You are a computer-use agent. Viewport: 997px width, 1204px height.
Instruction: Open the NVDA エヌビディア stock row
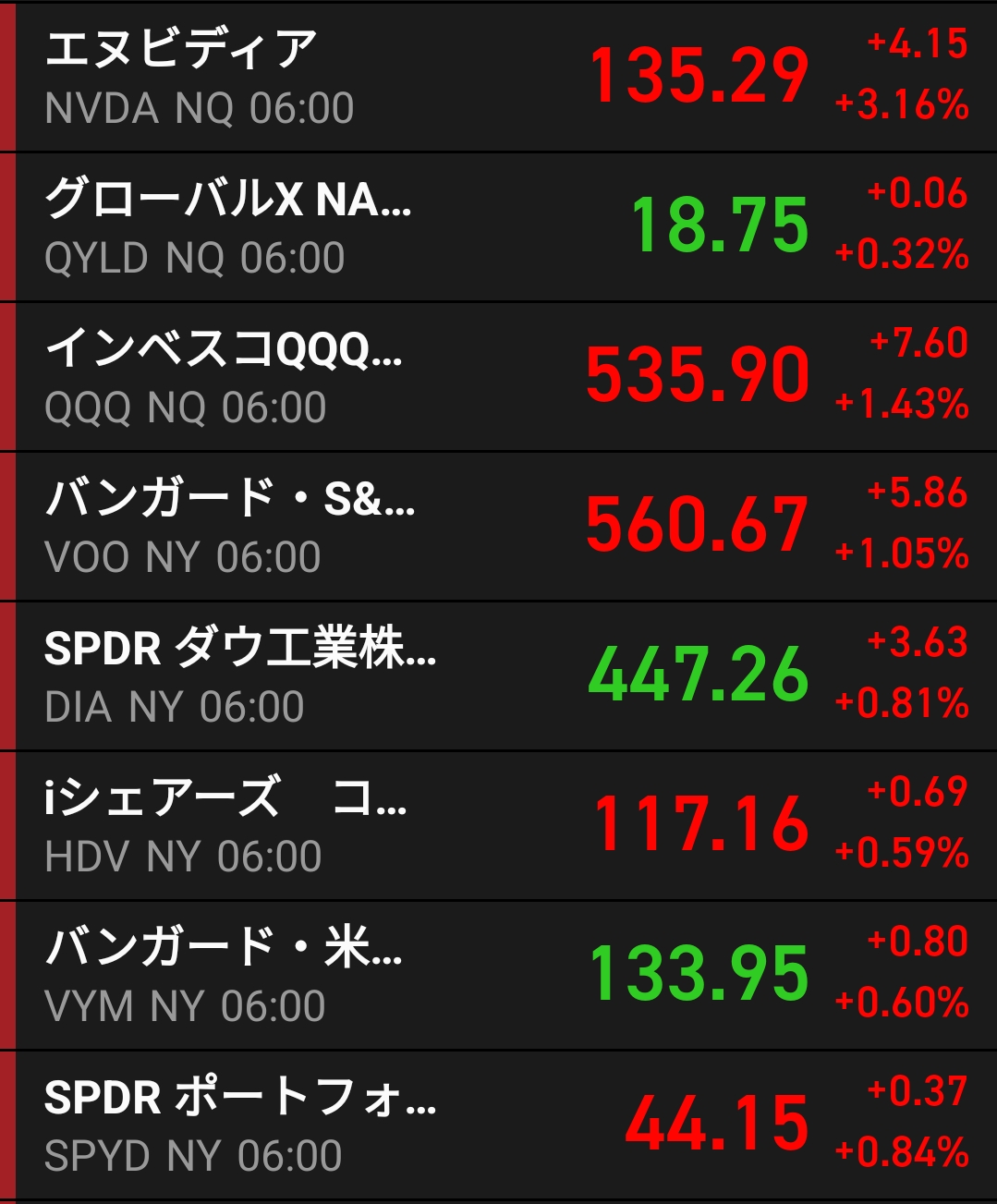499,76
